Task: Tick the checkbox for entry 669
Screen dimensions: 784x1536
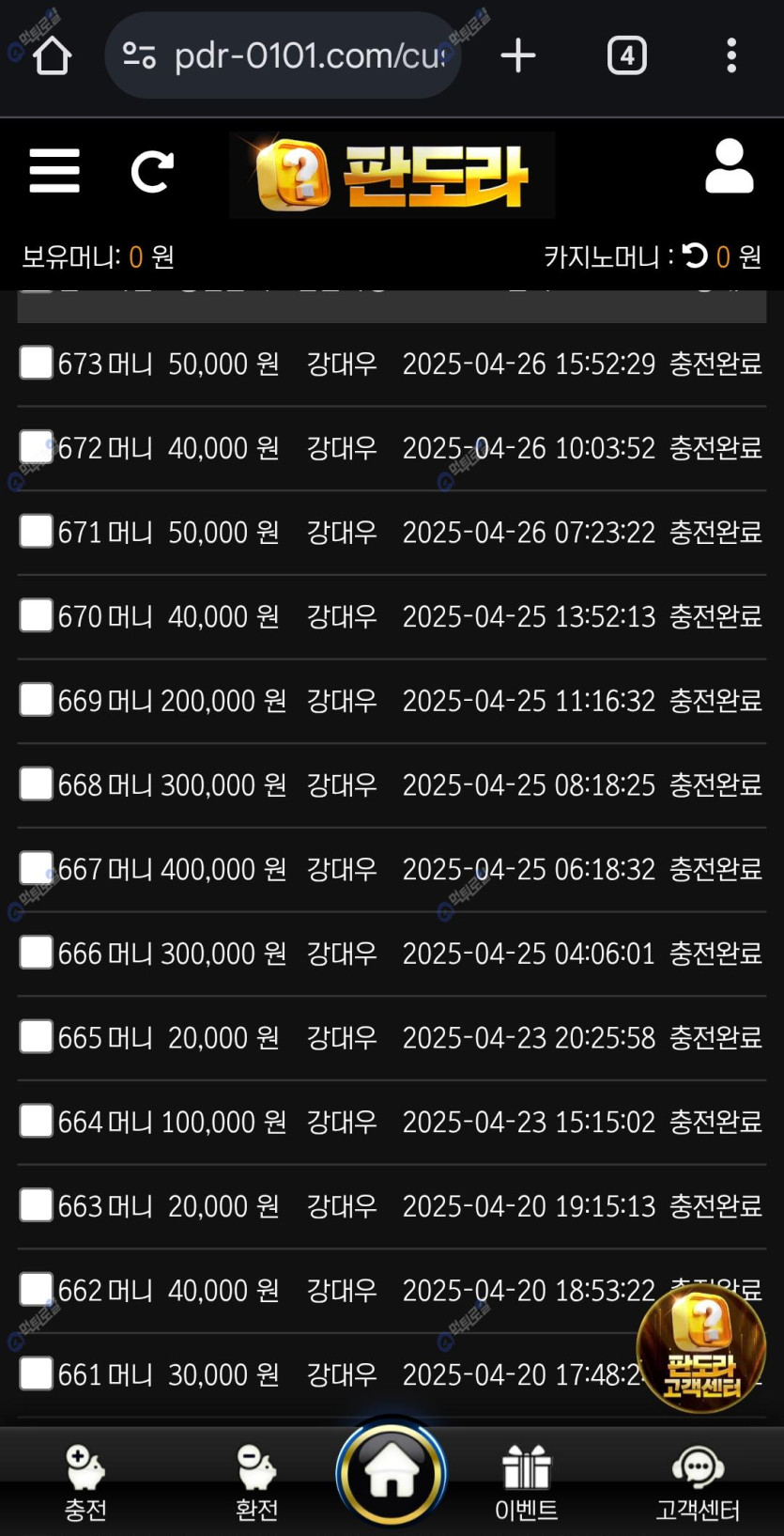Action: click(x=36, y=699)
